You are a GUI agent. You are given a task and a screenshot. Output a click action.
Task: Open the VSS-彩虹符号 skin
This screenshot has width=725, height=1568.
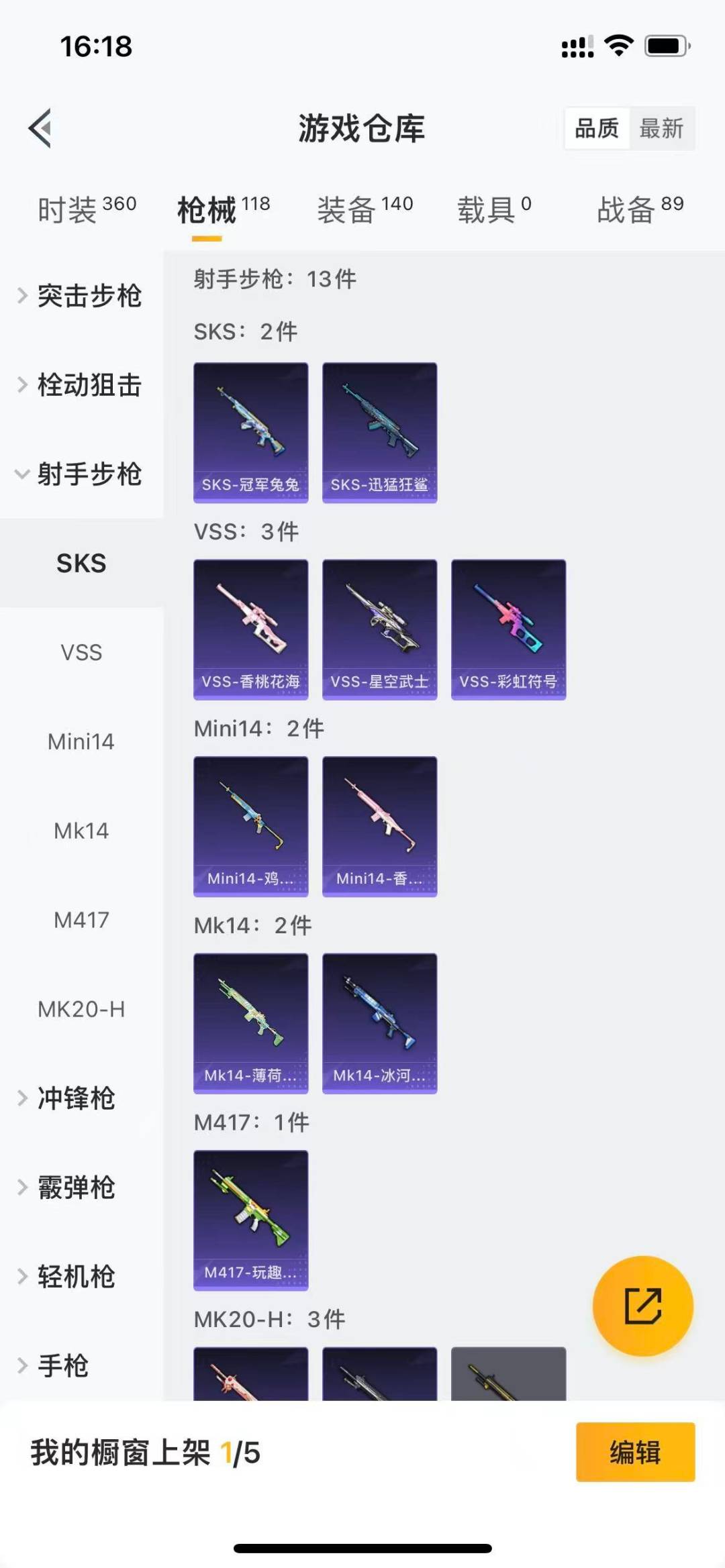[x=509, y=629]
